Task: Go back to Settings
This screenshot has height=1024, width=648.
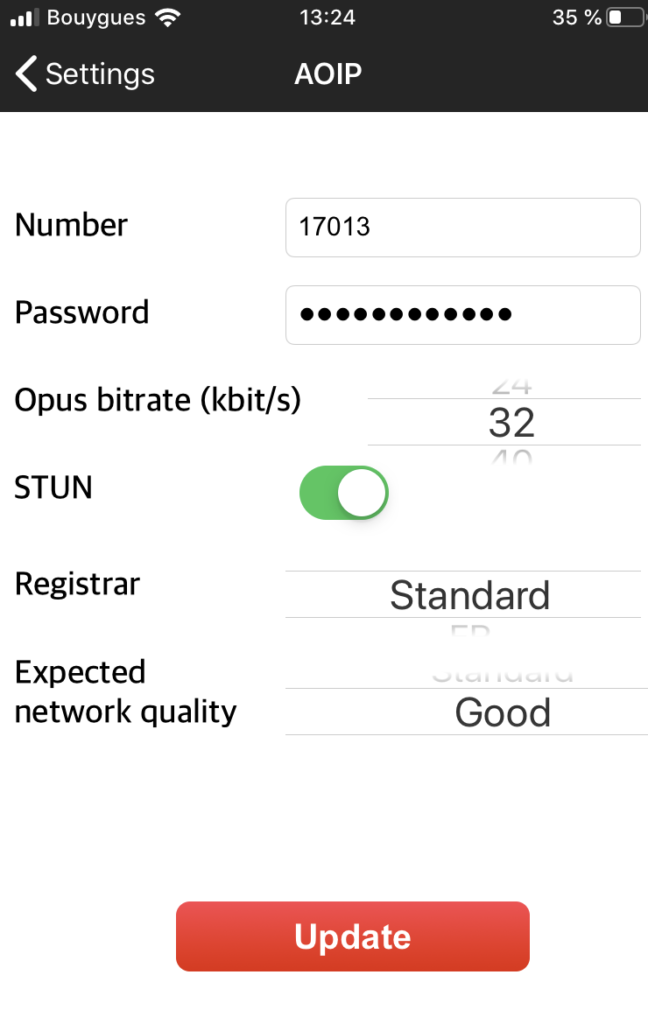Action: 85,74
